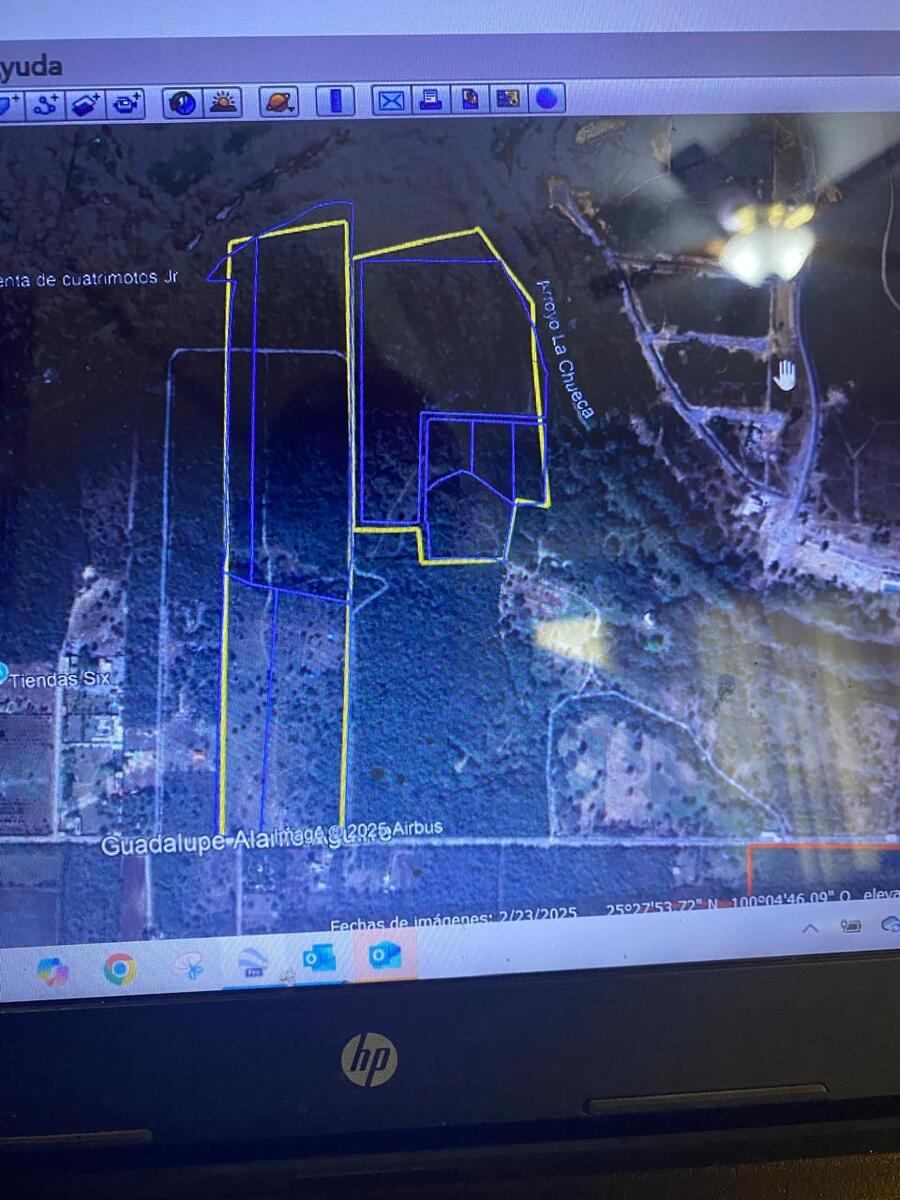Show historical imagery clock
Image resolution: width=900 pixels, height=1200 pixels.
pos(182,102)
